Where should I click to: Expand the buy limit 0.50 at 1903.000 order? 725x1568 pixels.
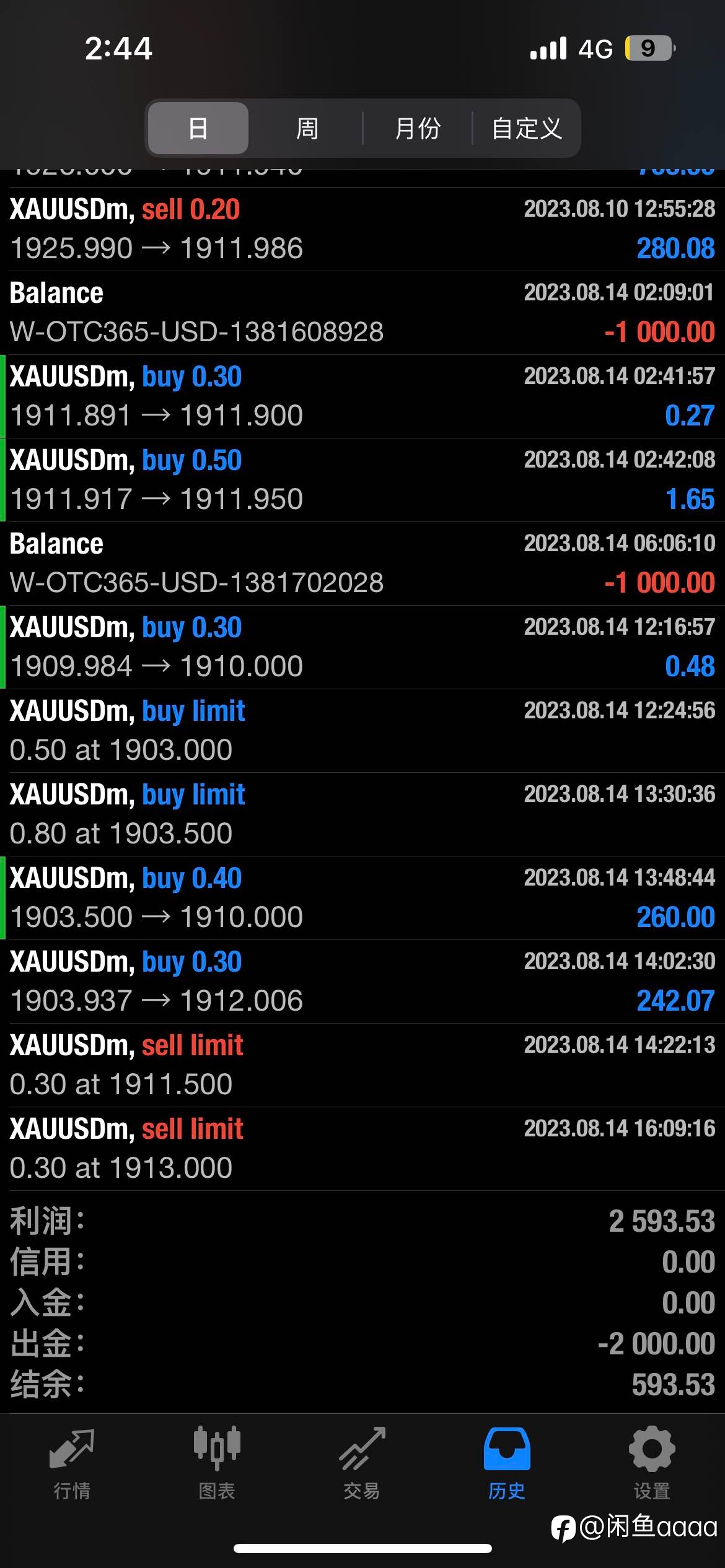pyautogui.click(x=362, y=731)
